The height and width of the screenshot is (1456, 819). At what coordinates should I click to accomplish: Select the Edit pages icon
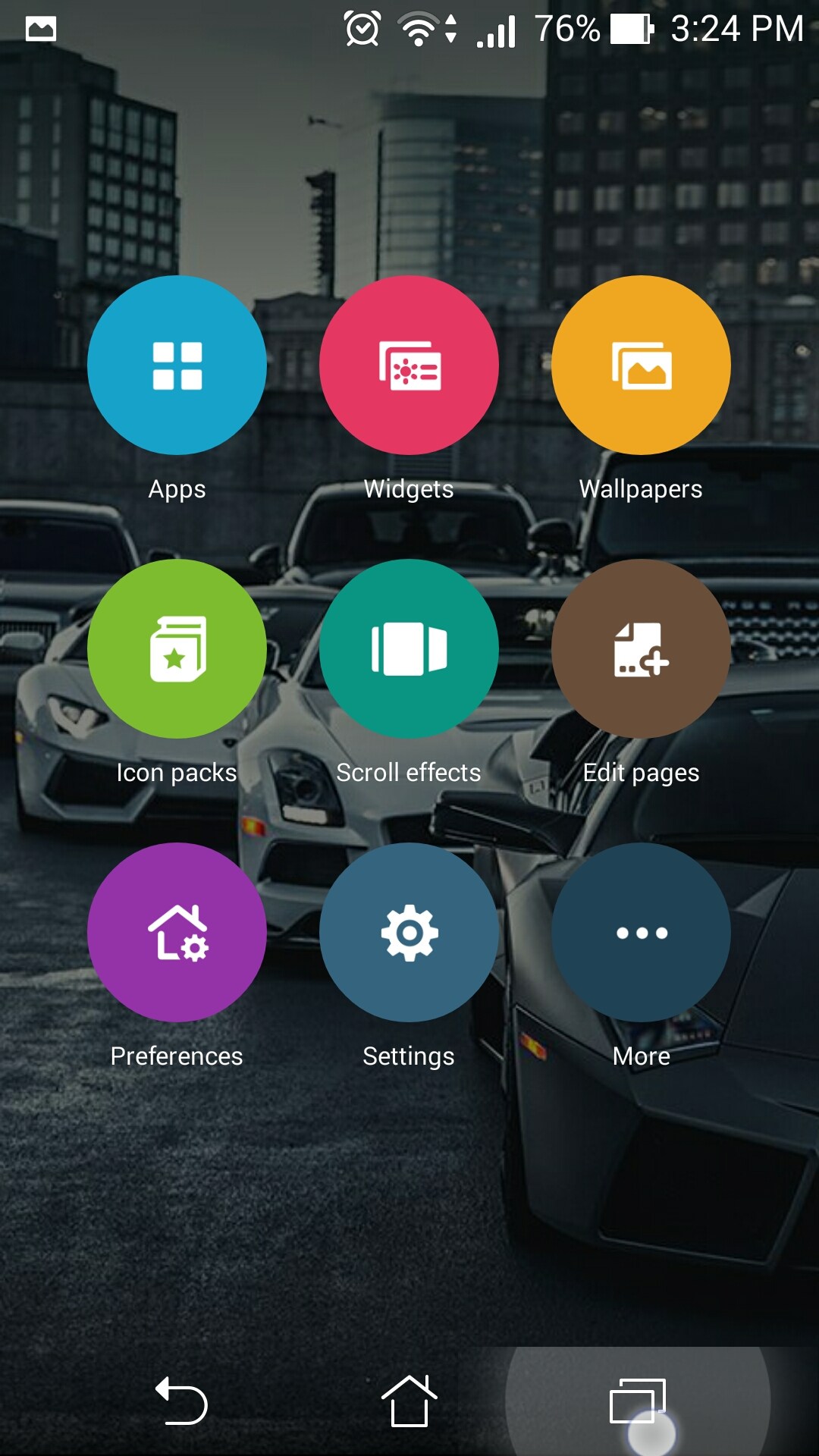click(x=641, y=648)
